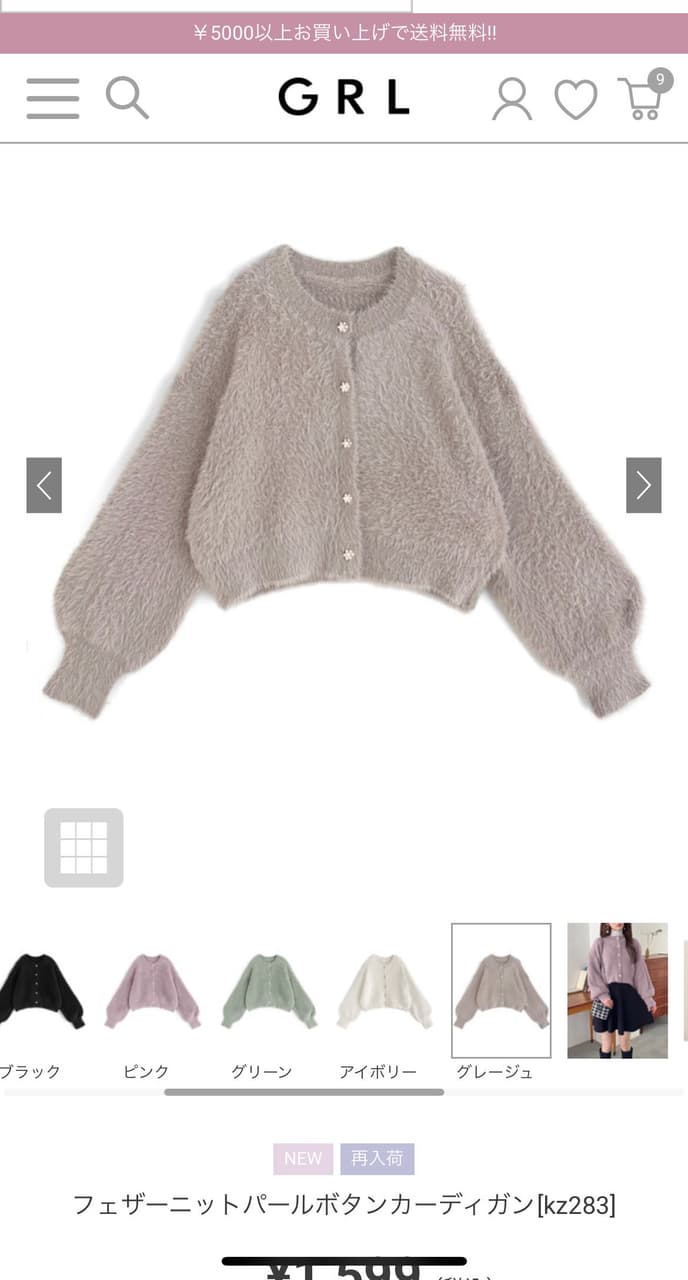Select the ブラック color thumbnail
The height and width of the screenshot is (1280, 688).
[x=38, y=990]
